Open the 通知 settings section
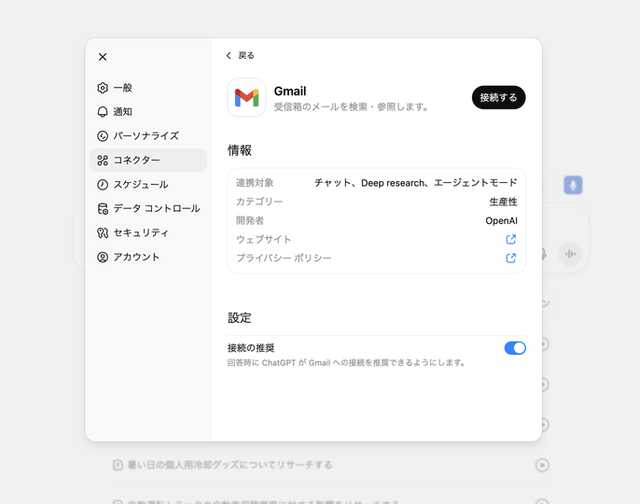Screen dimensions: 640x504 pos(122,112)
